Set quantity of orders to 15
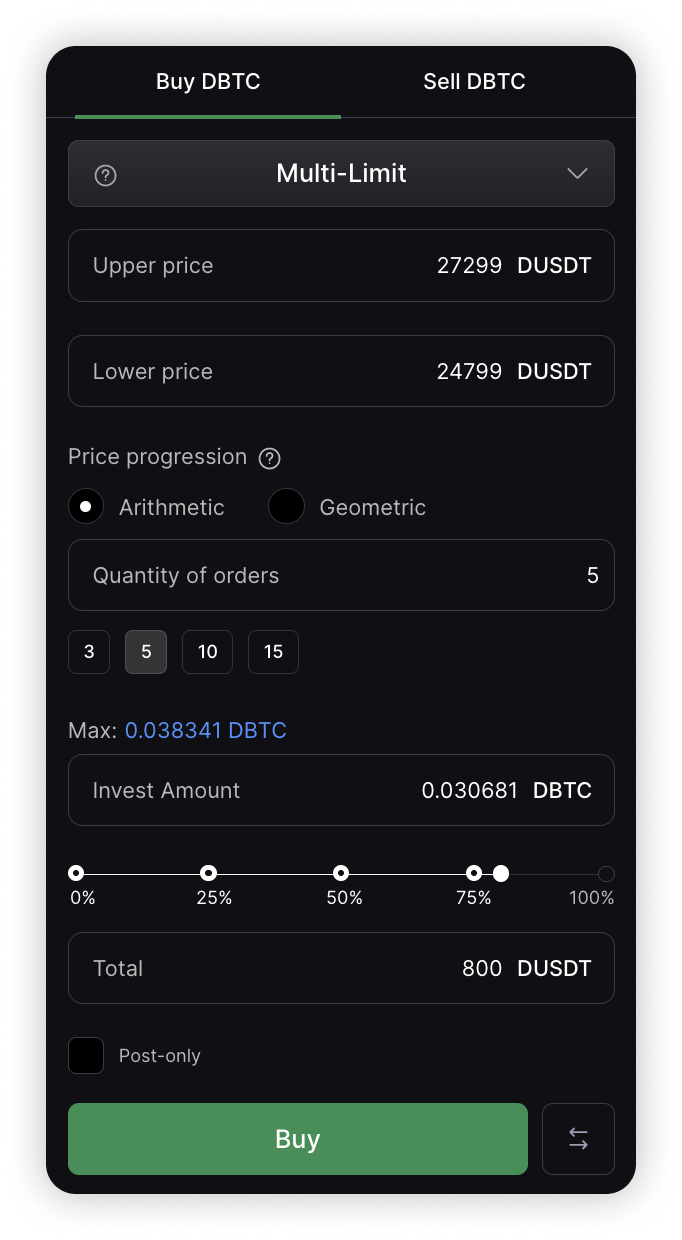This screenshot has height=1240, width=682. (x=273, y=652)
